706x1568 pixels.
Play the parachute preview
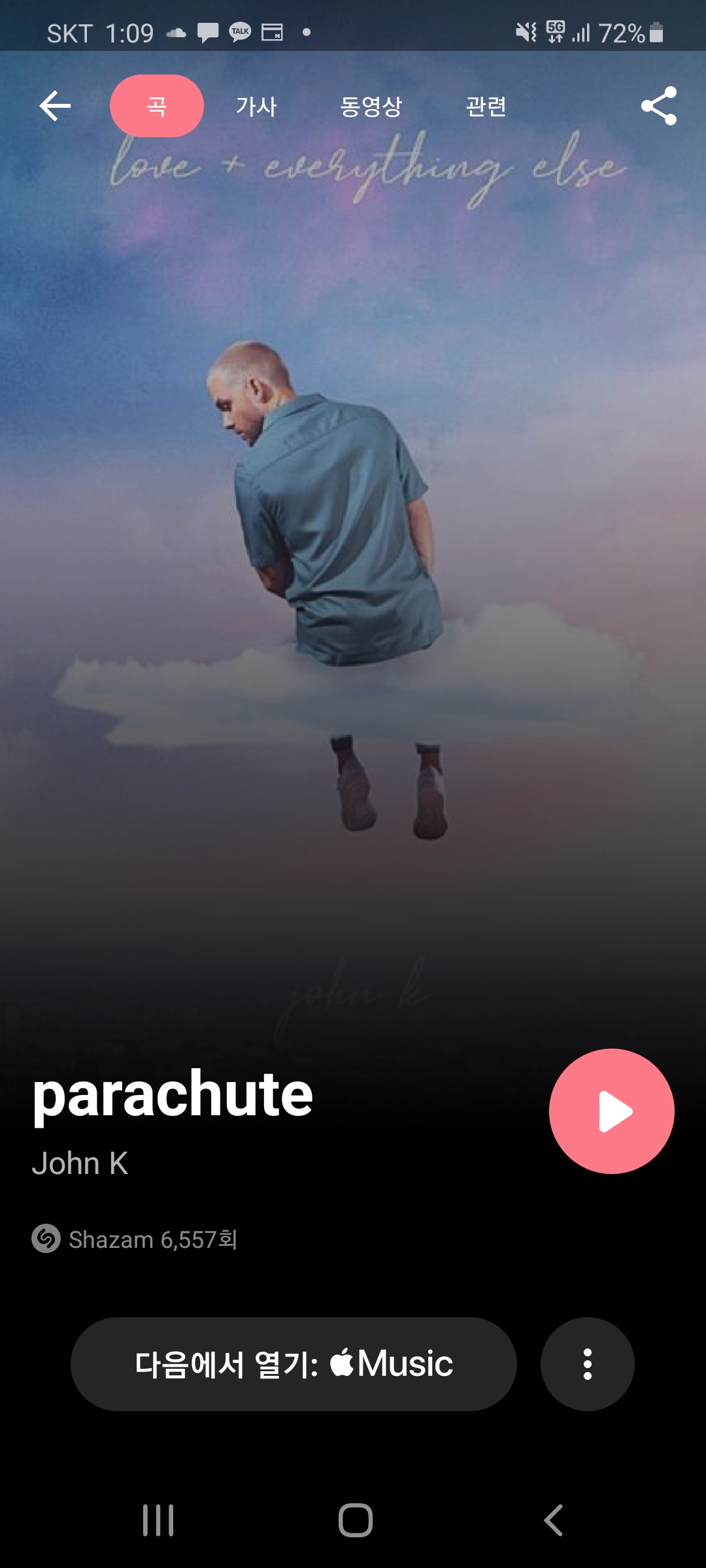[x=611, y=1111]
